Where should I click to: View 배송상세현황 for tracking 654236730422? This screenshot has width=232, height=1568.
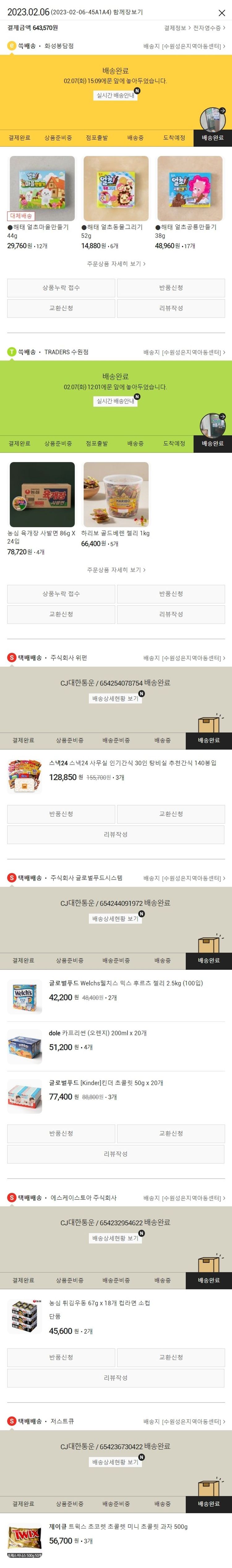115,1462
